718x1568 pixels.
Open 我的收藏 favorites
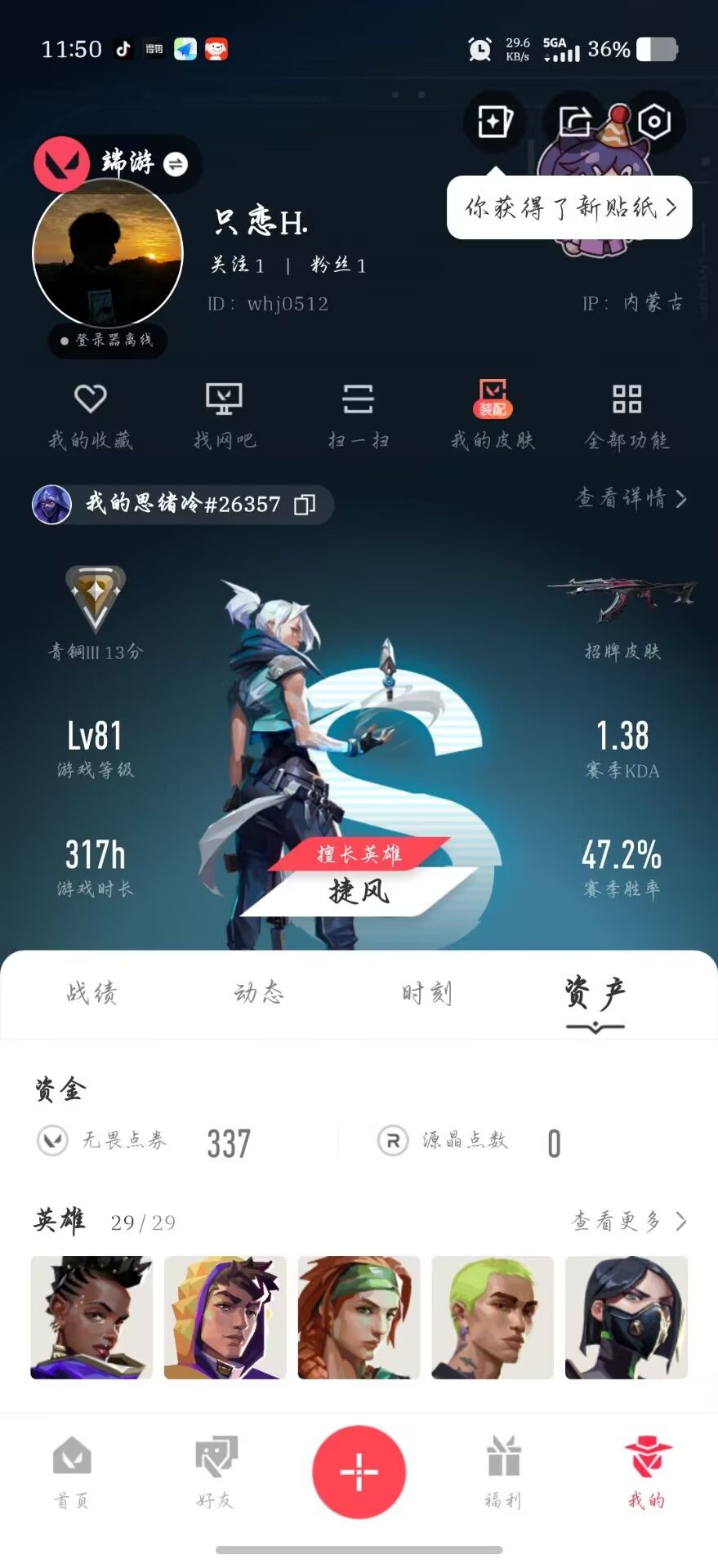coord(90,416)
